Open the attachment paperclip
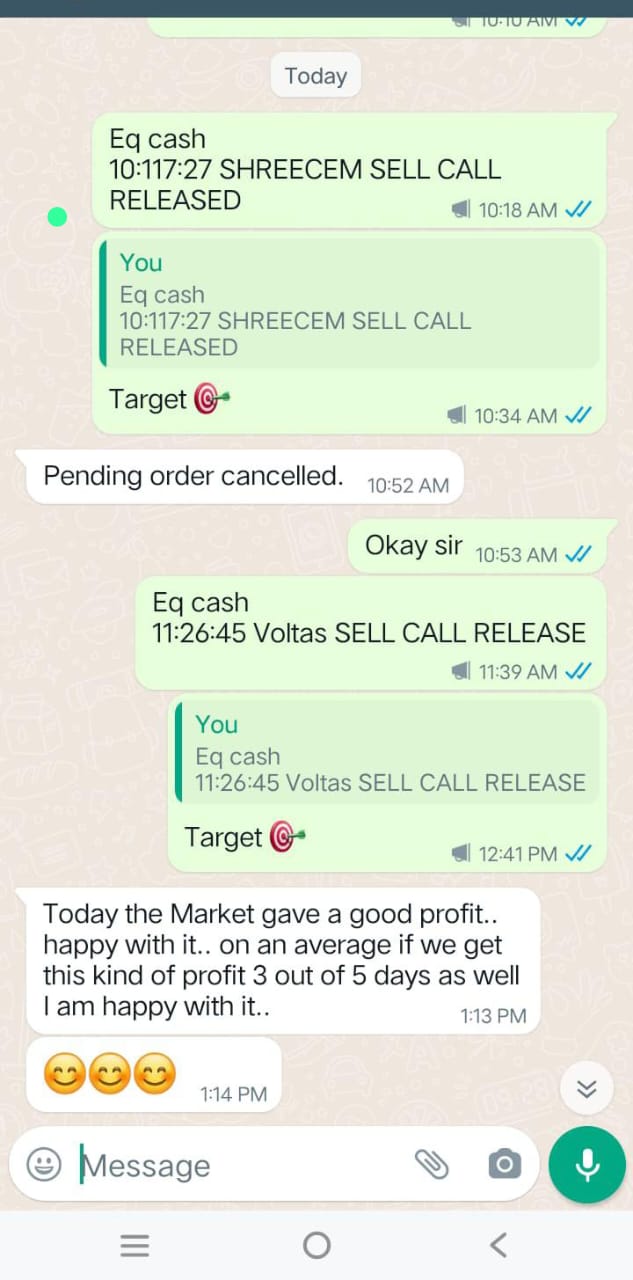 pyautogui.click(x=431, y=1164)
